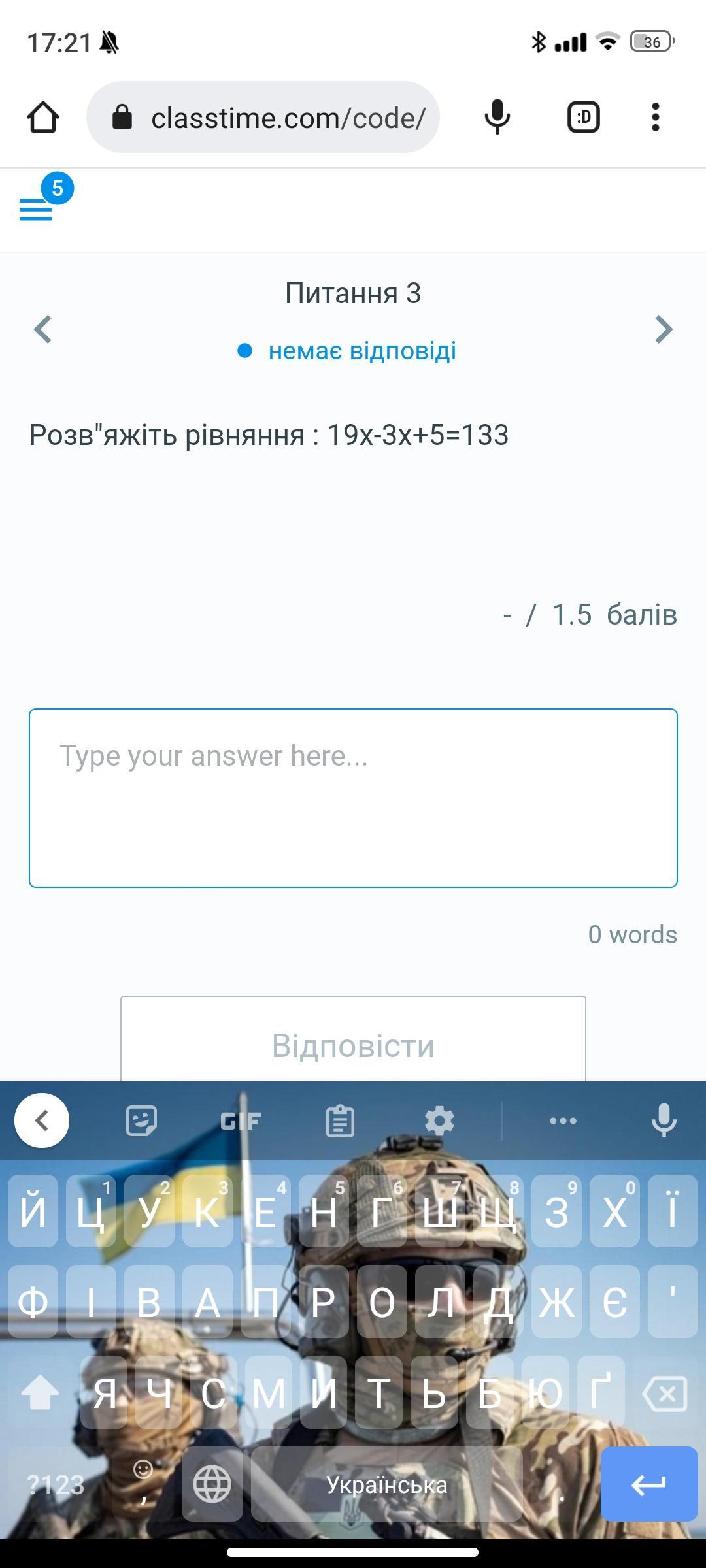706x1568 pixels.
Task: Open the hamburger menu with 5 badge
Action: [37, 209]
